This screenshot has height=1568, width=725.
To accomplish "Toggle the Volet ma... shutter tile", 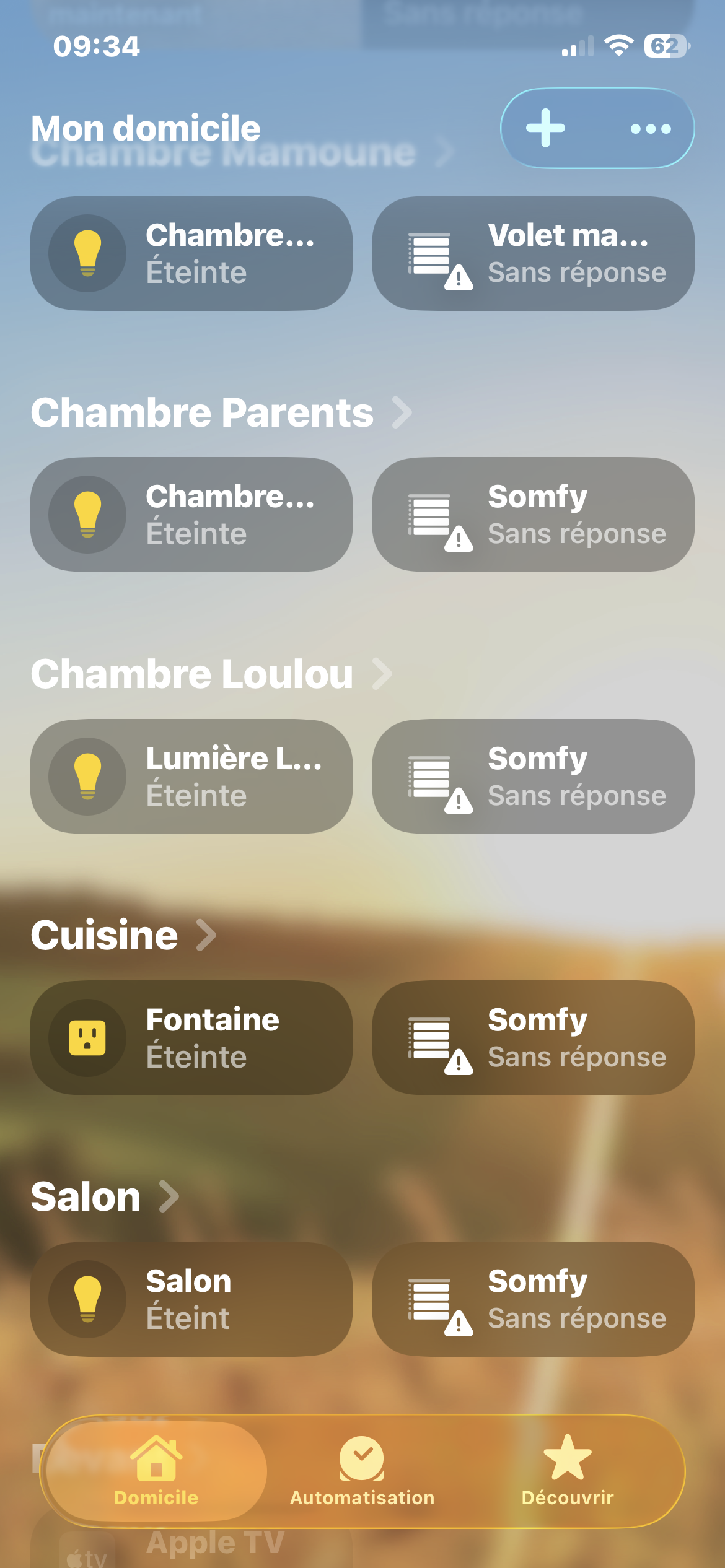I will coord(533,253).
